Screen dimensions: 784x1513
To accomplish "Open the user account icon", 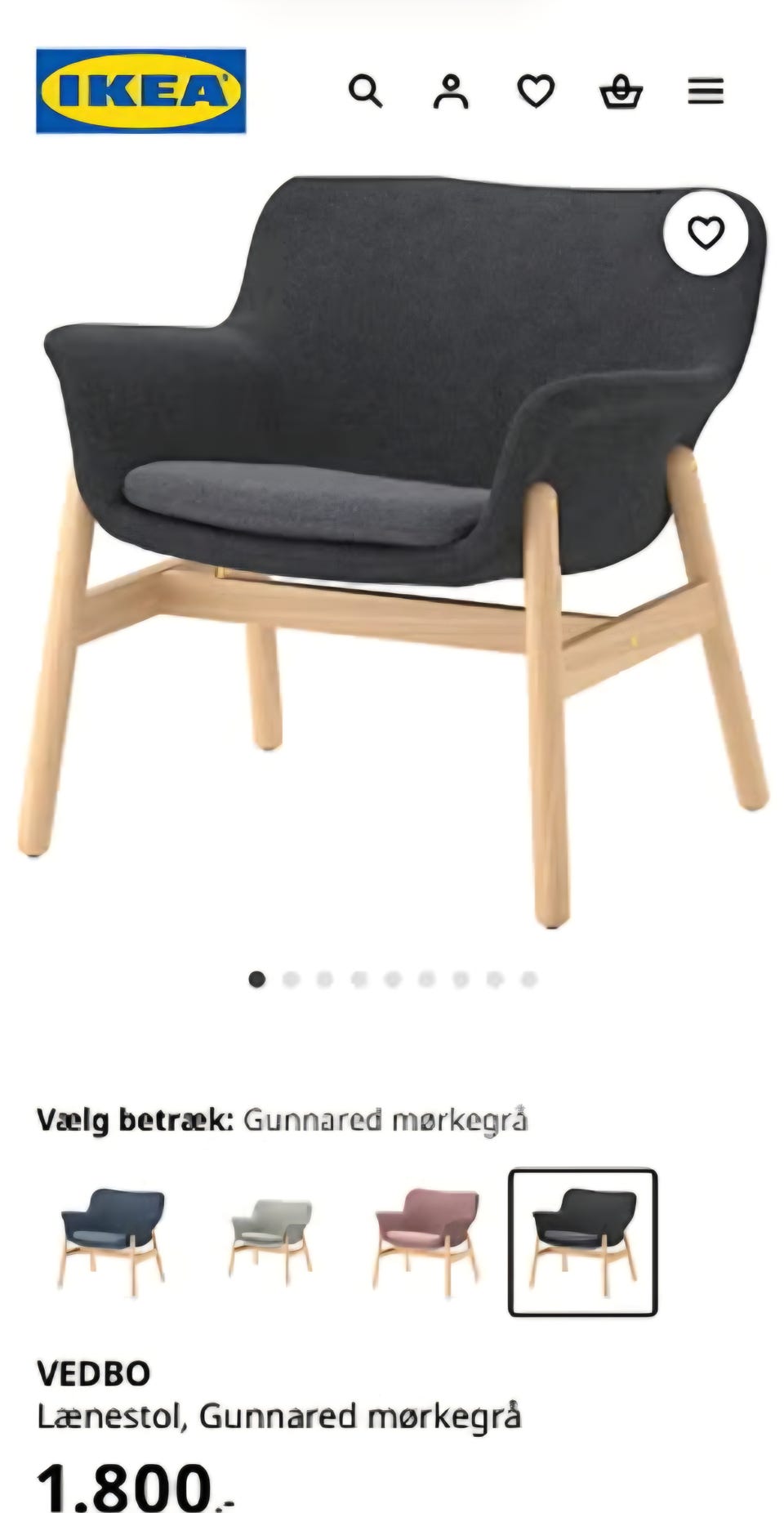I will tap(454, 90).
